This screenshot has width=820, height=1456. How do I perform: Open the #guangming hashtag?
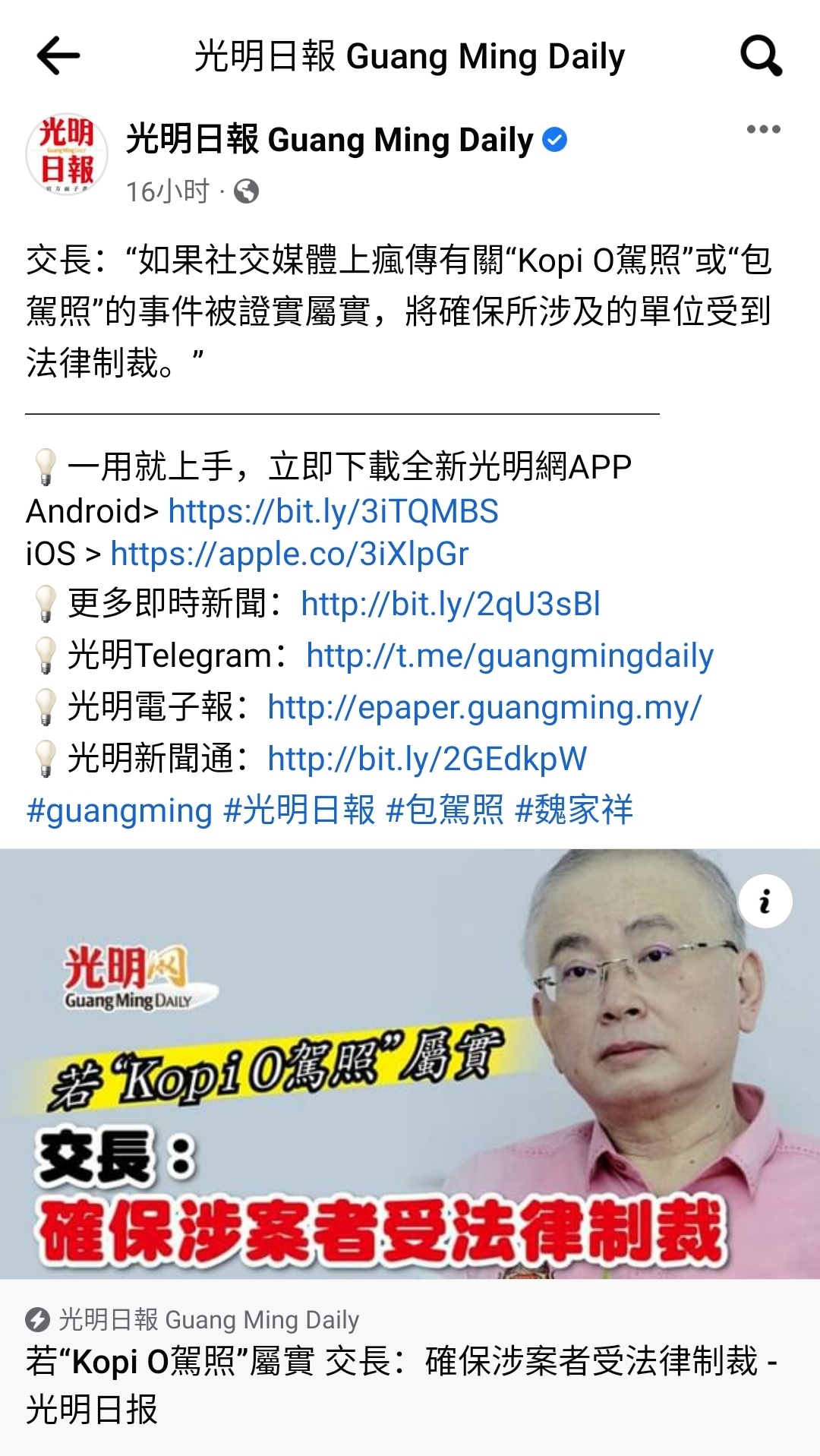tap(119, 810)
